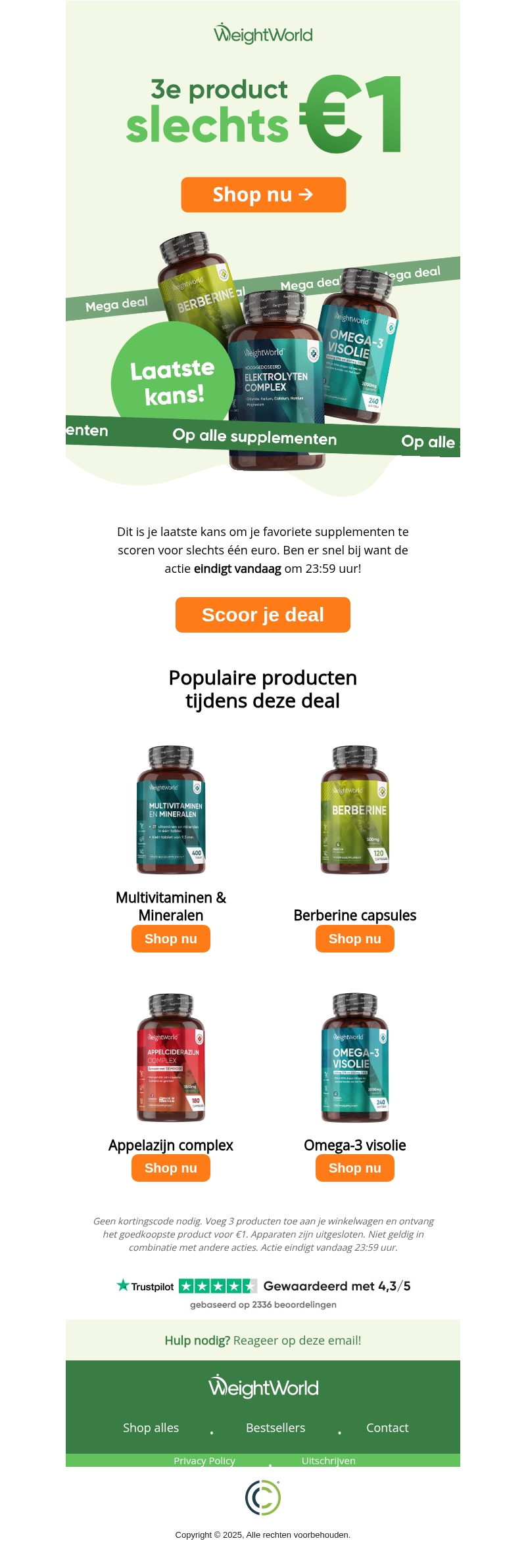The width and height of the screenshot is (526, 1568).
Task: Open the Bestsellers footer link
Action: pyautogui.click(x=275, y=1427)
